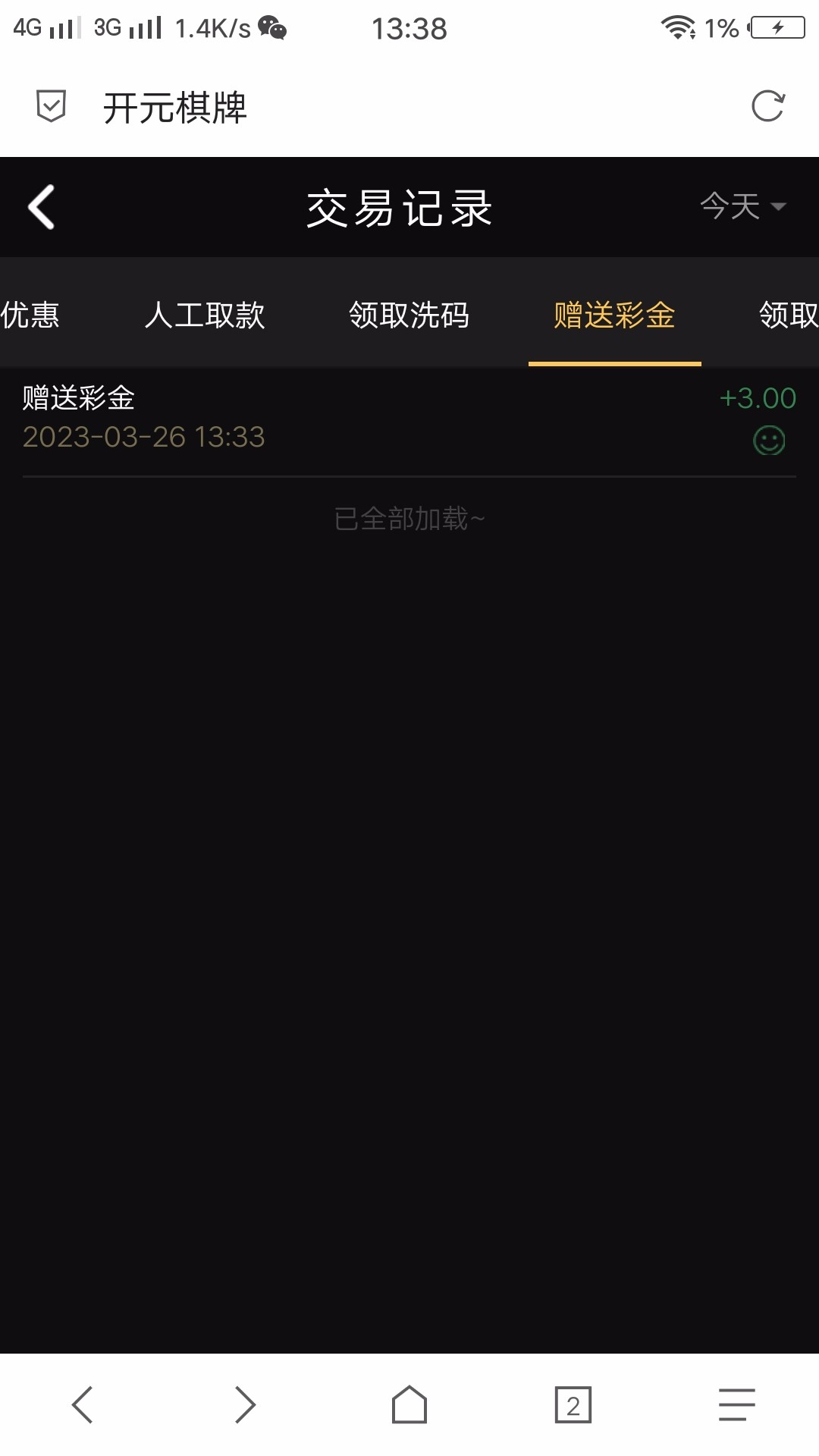The height and width of the screenshot is (1456, 819).
Task: Go back from 交易记录 page
Action: point(42,207)
